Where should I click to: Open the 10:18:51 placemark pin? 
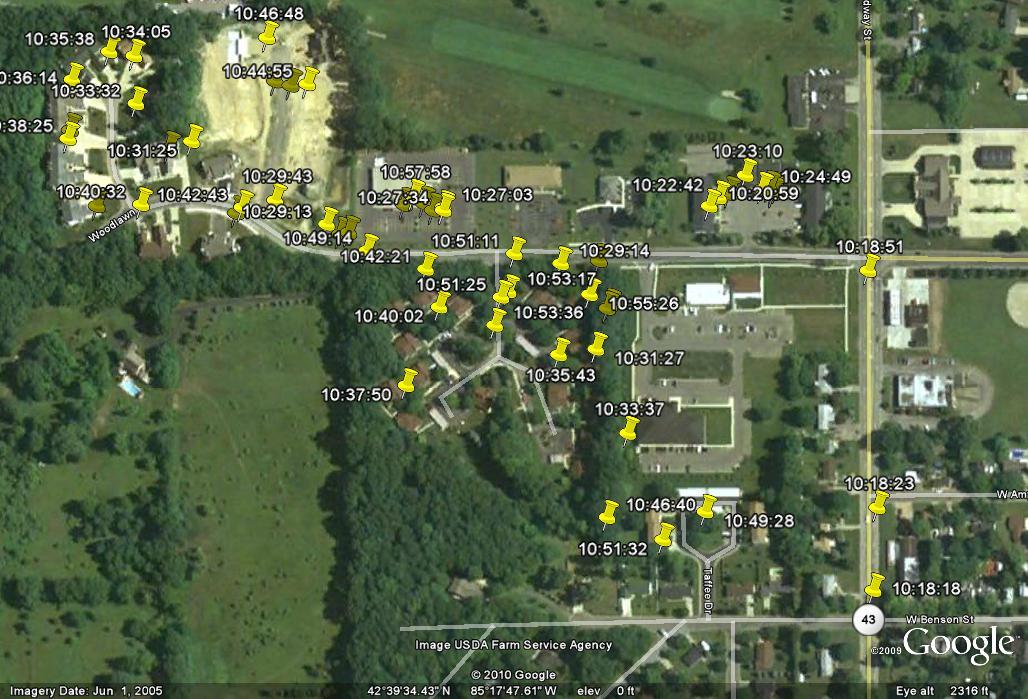(x=870, y=267)
